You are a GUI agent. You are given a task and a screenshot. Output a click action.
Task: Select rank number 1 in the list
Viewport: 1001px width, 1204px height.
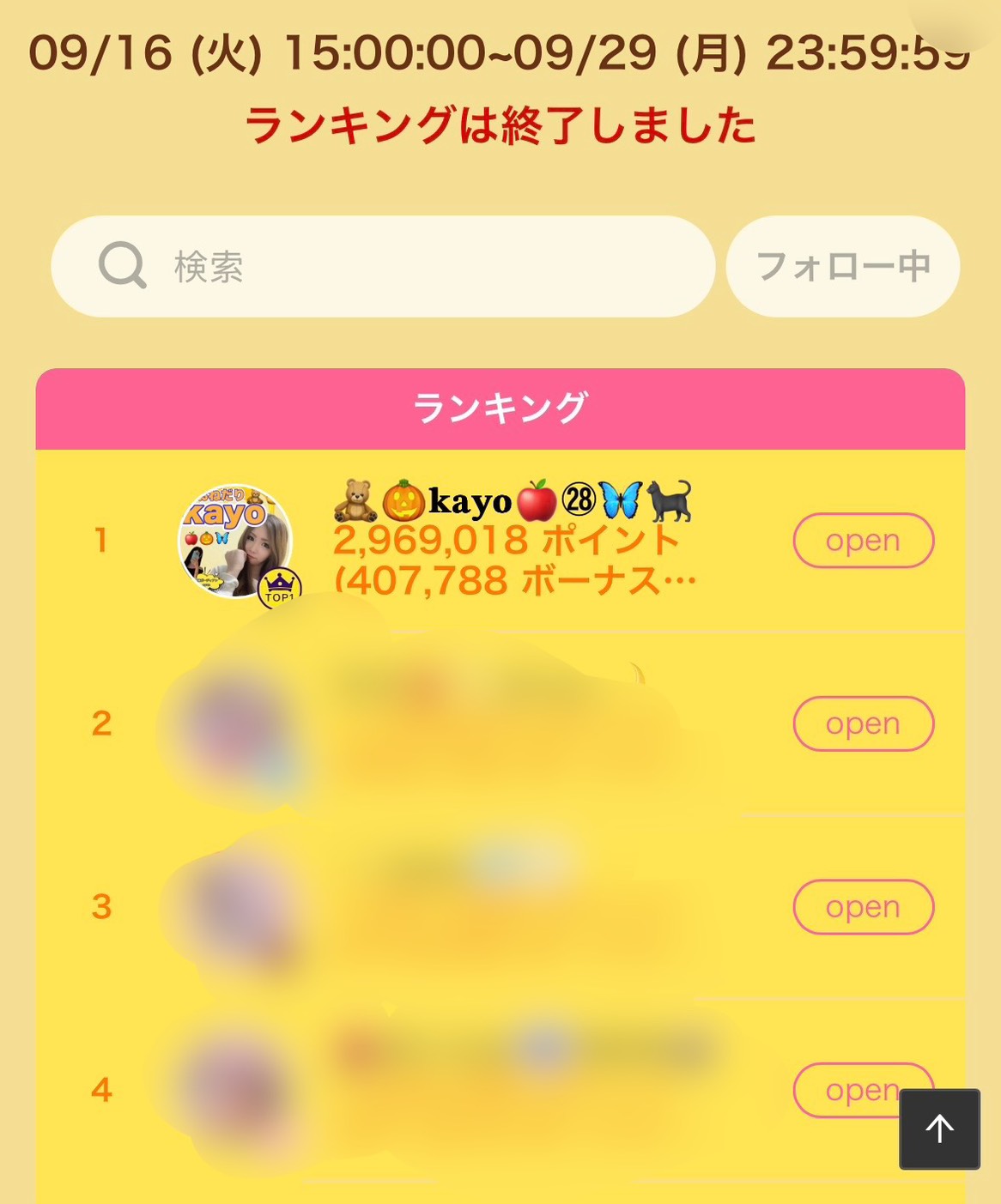pos(101,541)
